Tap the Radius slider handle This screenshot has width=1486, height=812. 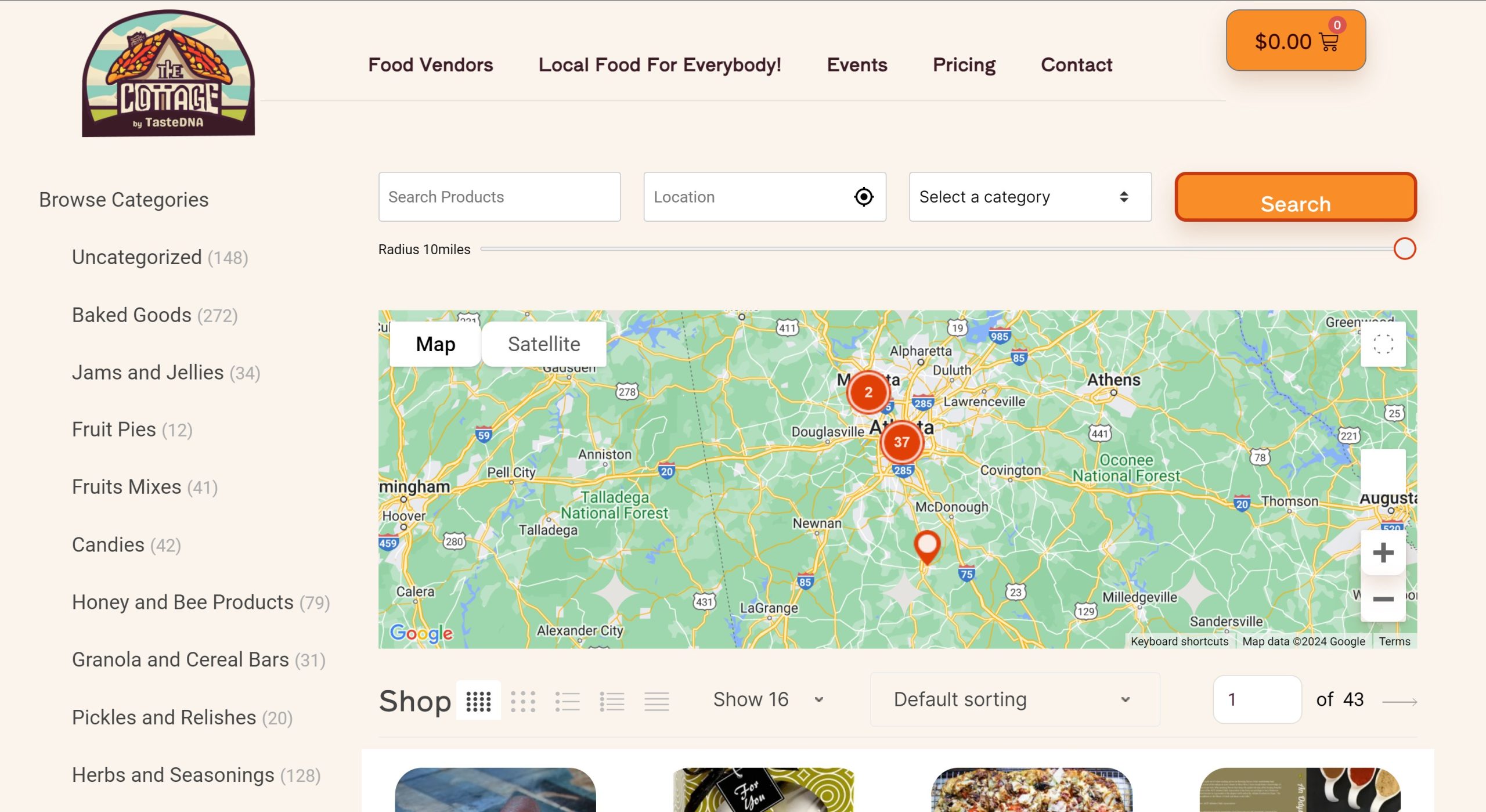click(1404, 249)
